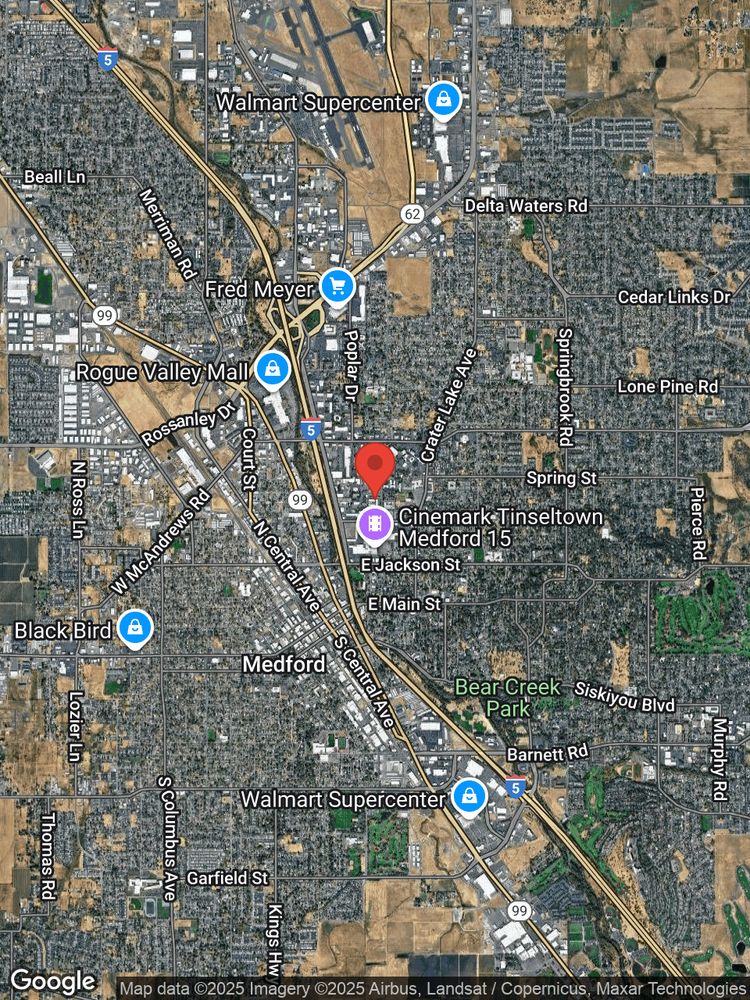This screenshot has height=1000, width=750.
Task: Select the Cinemark Tinseltown movie theater icon
Action: click(374, 523)
